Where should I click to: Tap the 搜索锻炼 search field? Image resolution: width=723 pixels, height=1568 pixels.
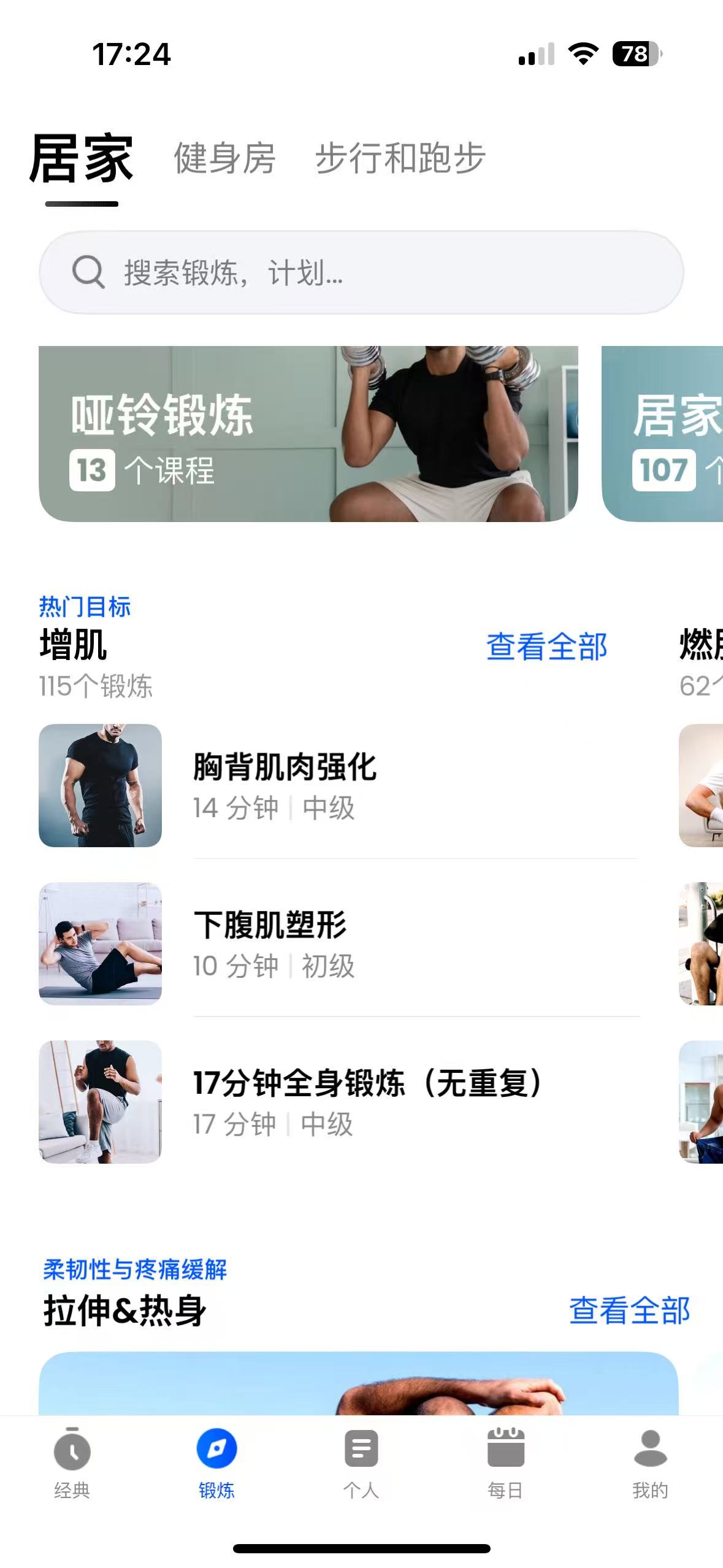[361, 272]
